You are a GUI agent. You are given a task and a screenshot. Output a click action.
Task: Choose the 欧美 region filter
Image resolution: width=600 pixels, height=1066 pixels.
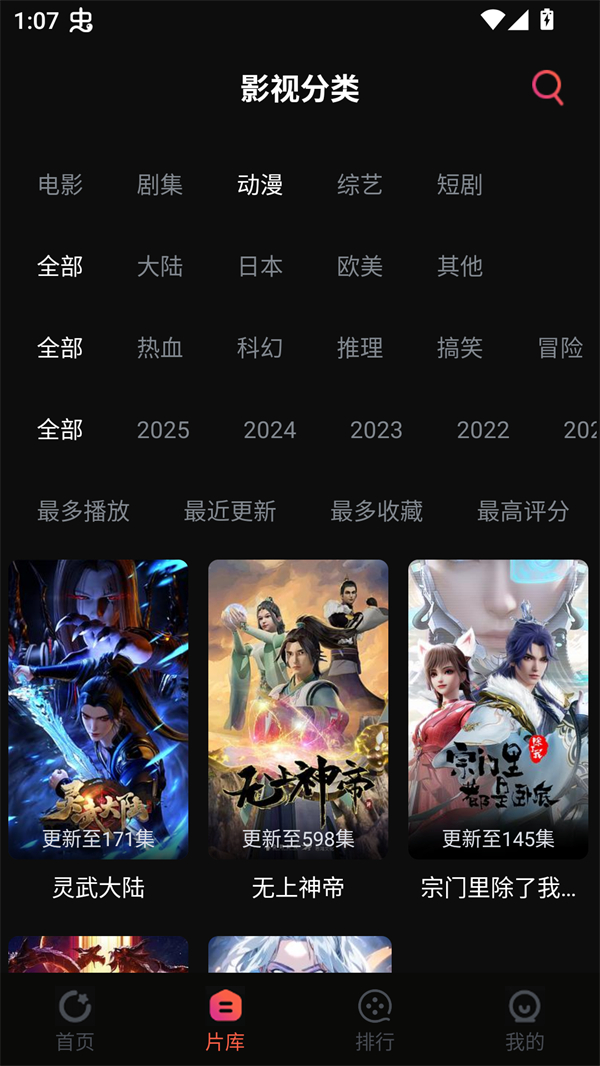360,266
